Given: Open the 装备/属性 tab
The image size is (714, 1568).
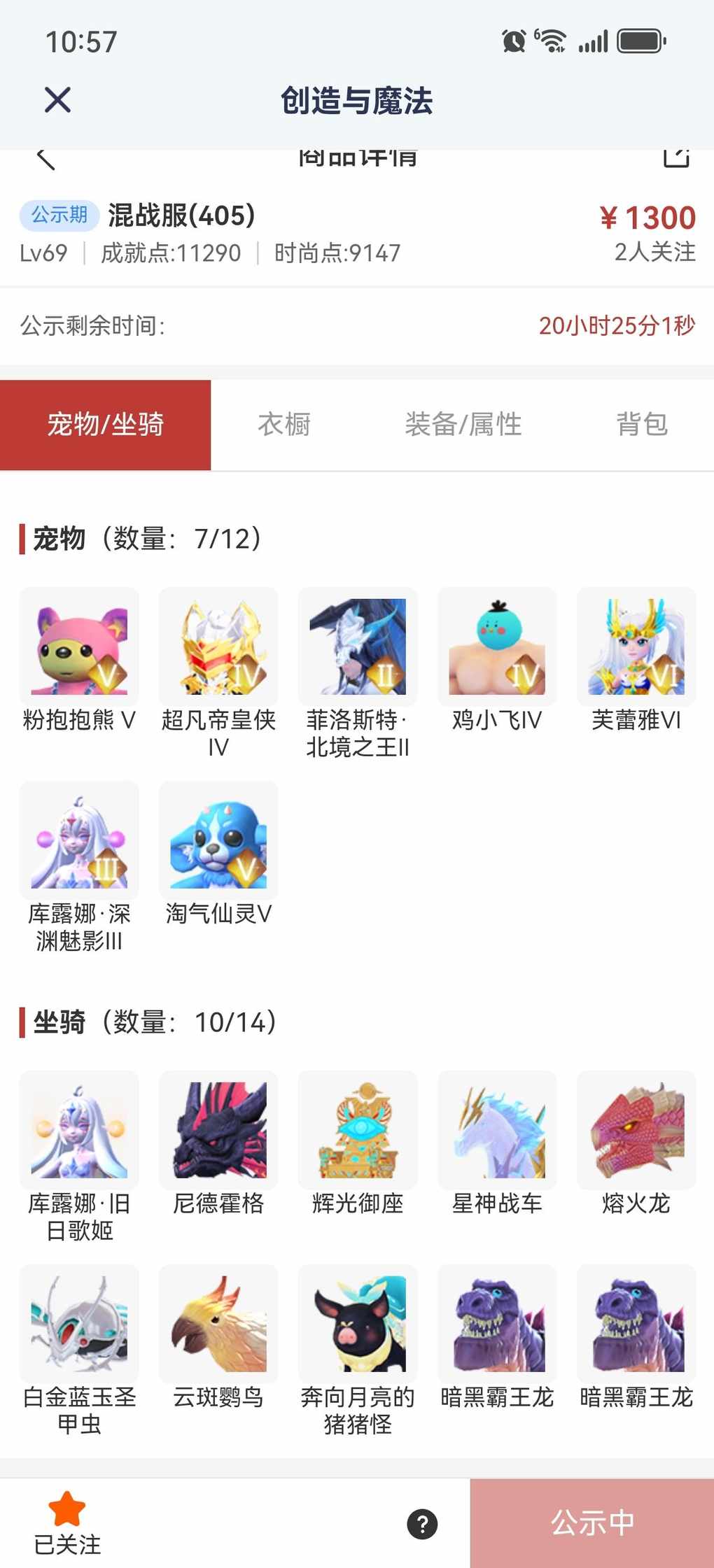Looking at the screenshot, I should coord(463,424).
